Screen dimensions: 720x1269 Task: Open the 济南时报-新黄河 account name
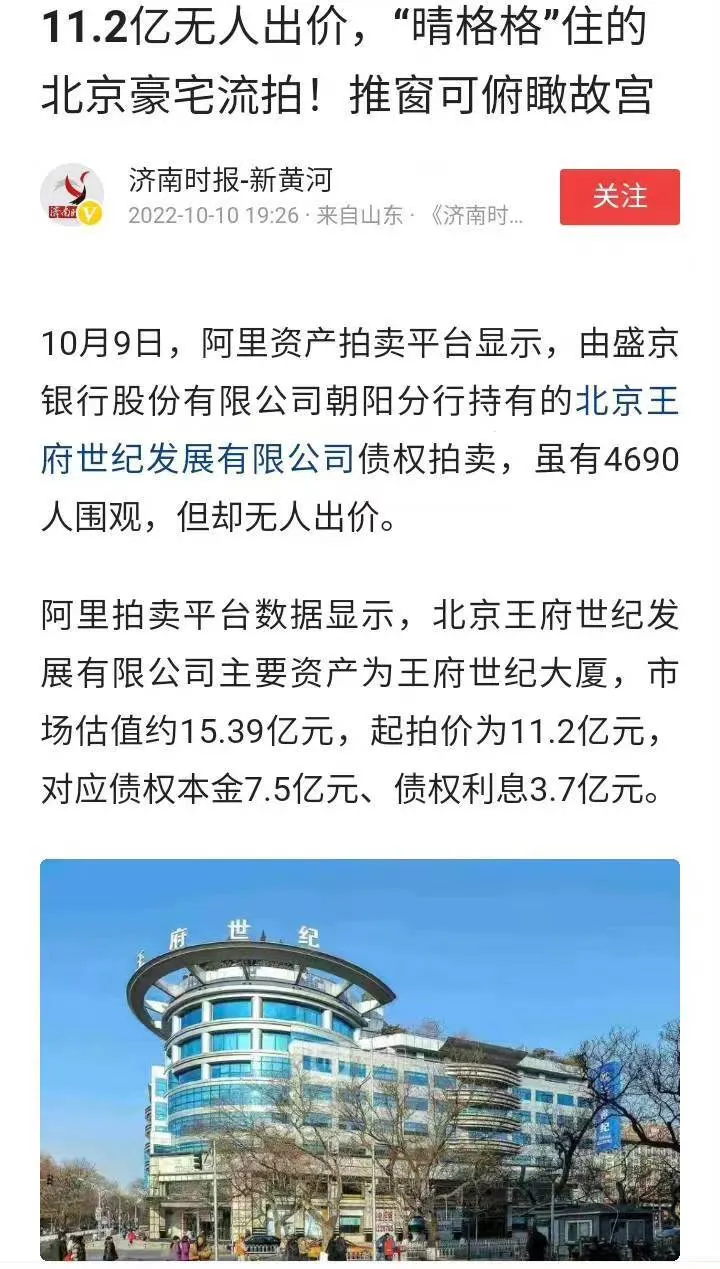[x=230, y=180]
